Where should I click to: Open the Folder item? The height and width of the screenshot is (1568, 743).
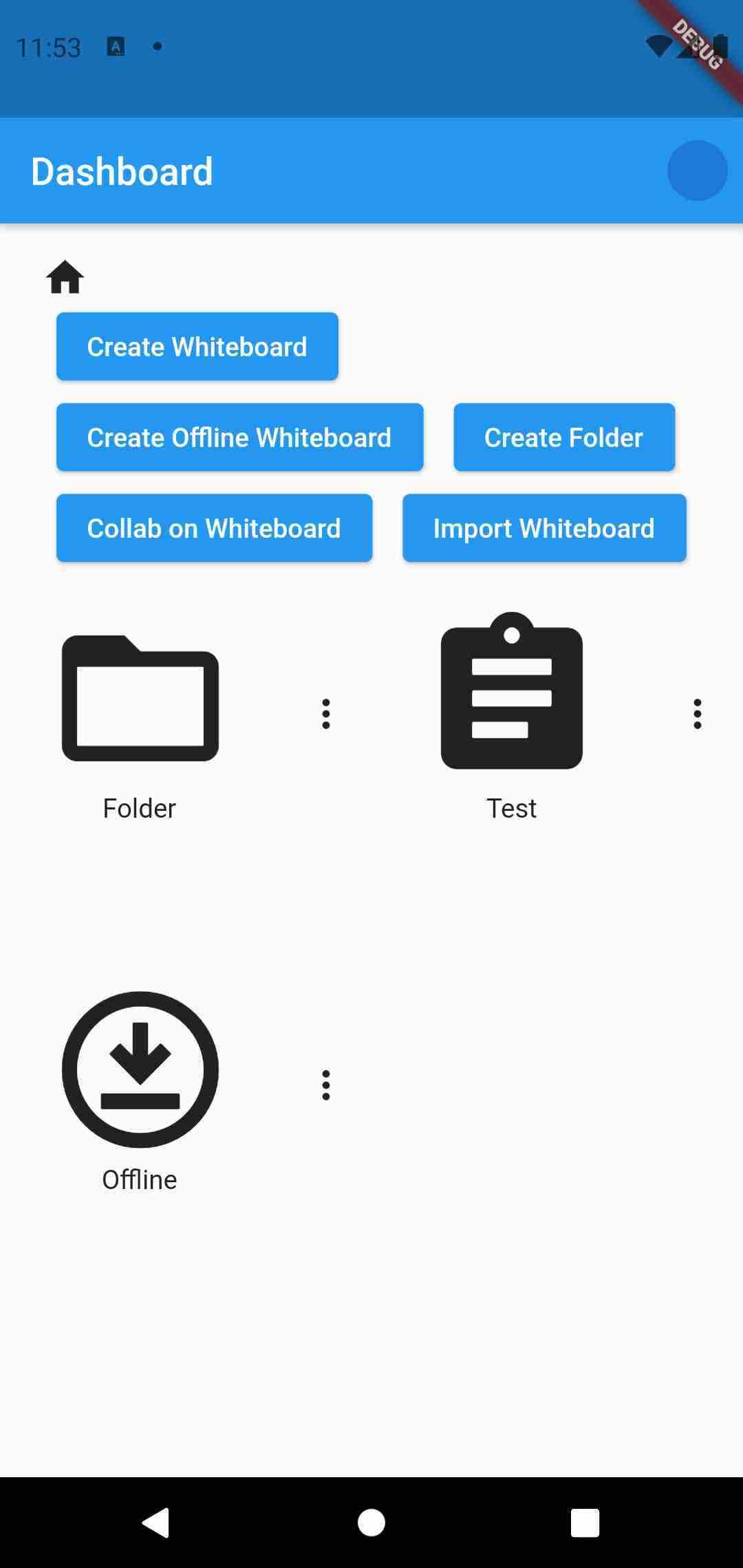(x=140, y=698)
